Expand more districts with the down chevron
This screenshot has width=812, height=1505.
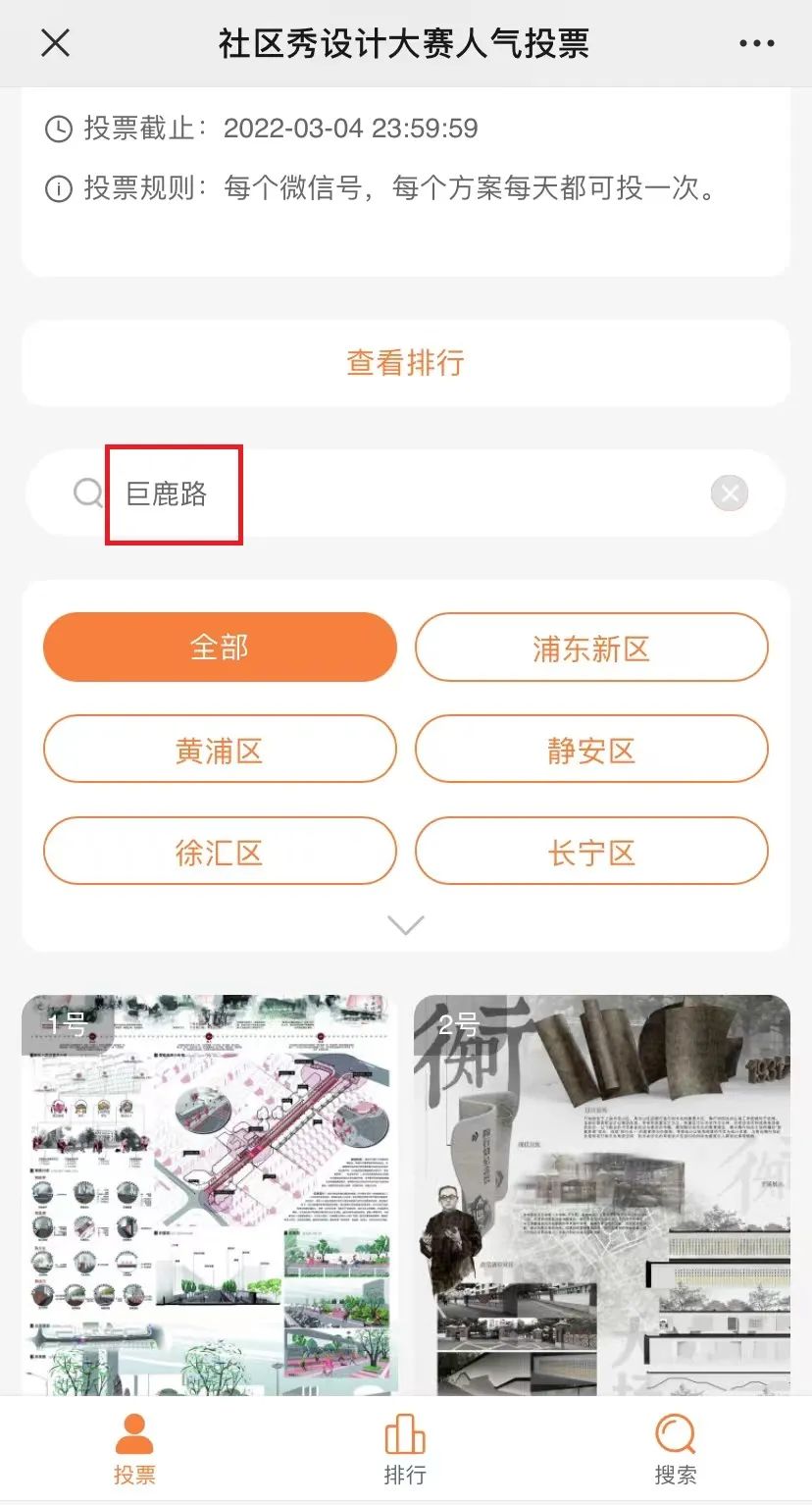(405, 925)
